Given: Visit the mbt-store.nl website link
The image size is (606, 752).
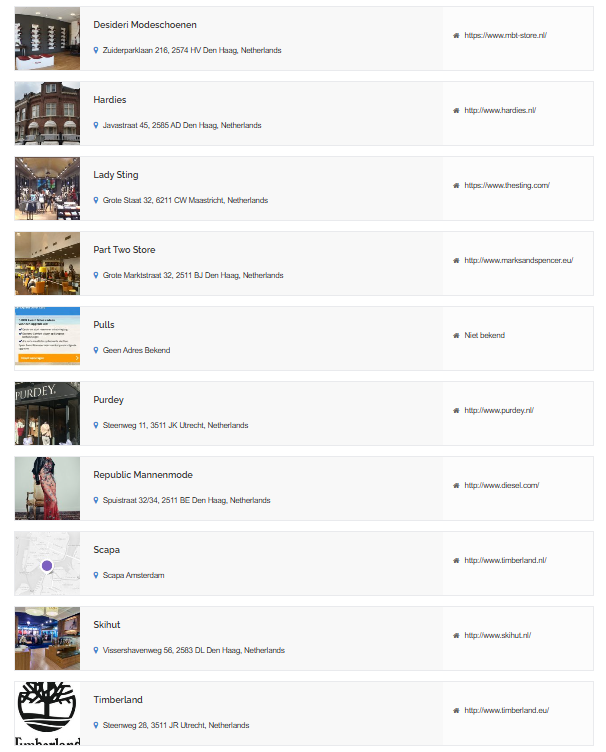Looking at the screenshot, I should pyautogui.click(x=505, y=35).
